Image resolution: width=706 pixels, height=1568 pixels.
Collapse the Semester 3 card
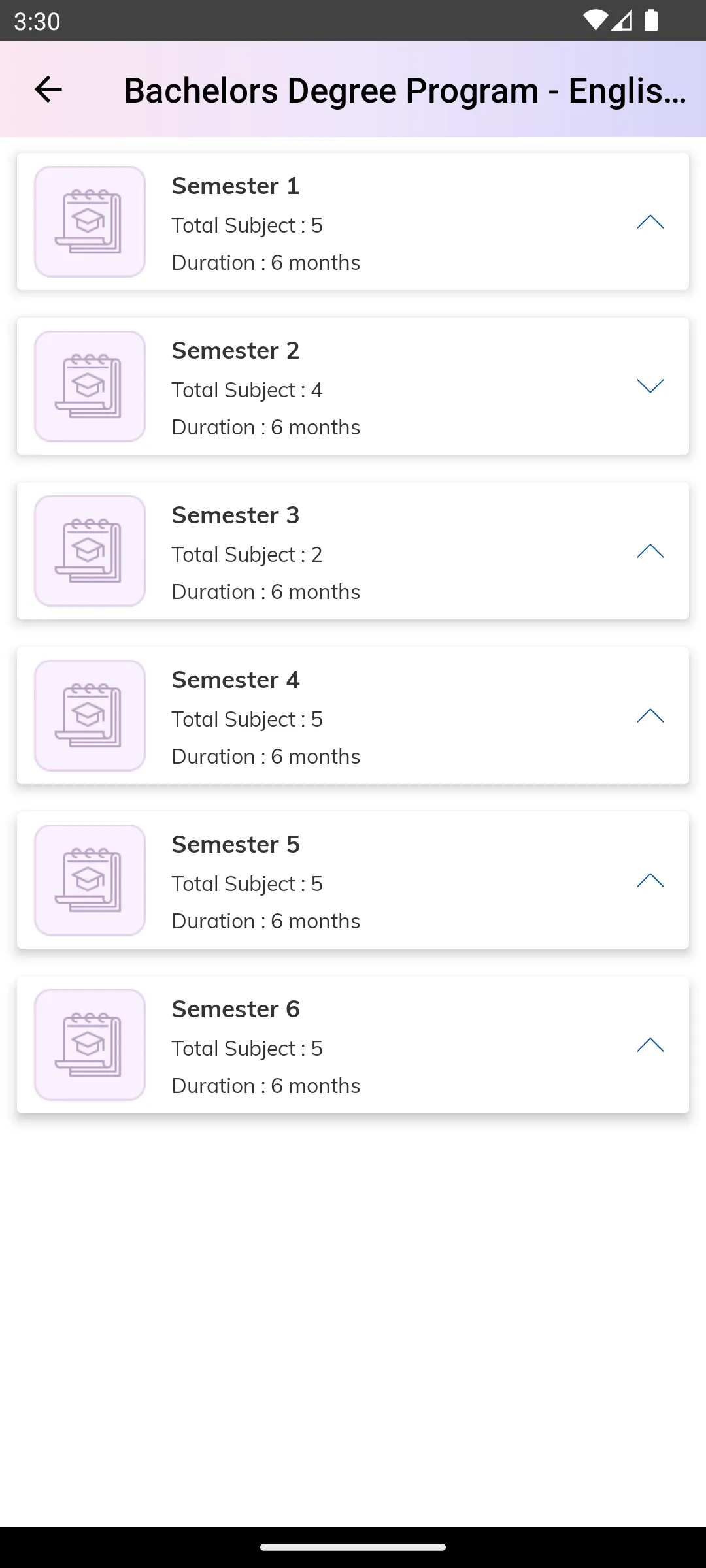point(650,552)
